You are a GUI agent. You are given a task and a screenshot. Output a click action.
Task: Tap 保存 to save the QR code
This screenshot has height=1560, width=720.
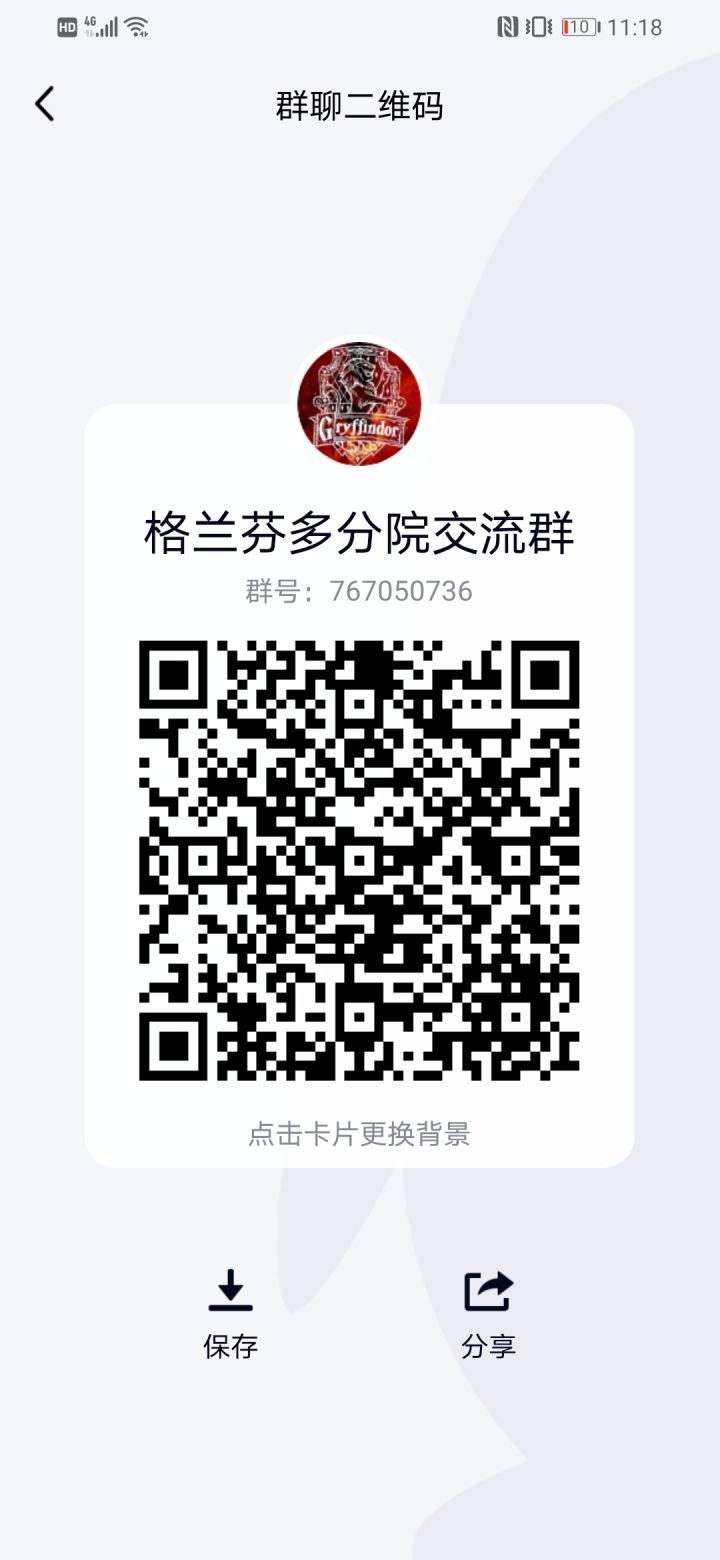[x=231, y=1347]
